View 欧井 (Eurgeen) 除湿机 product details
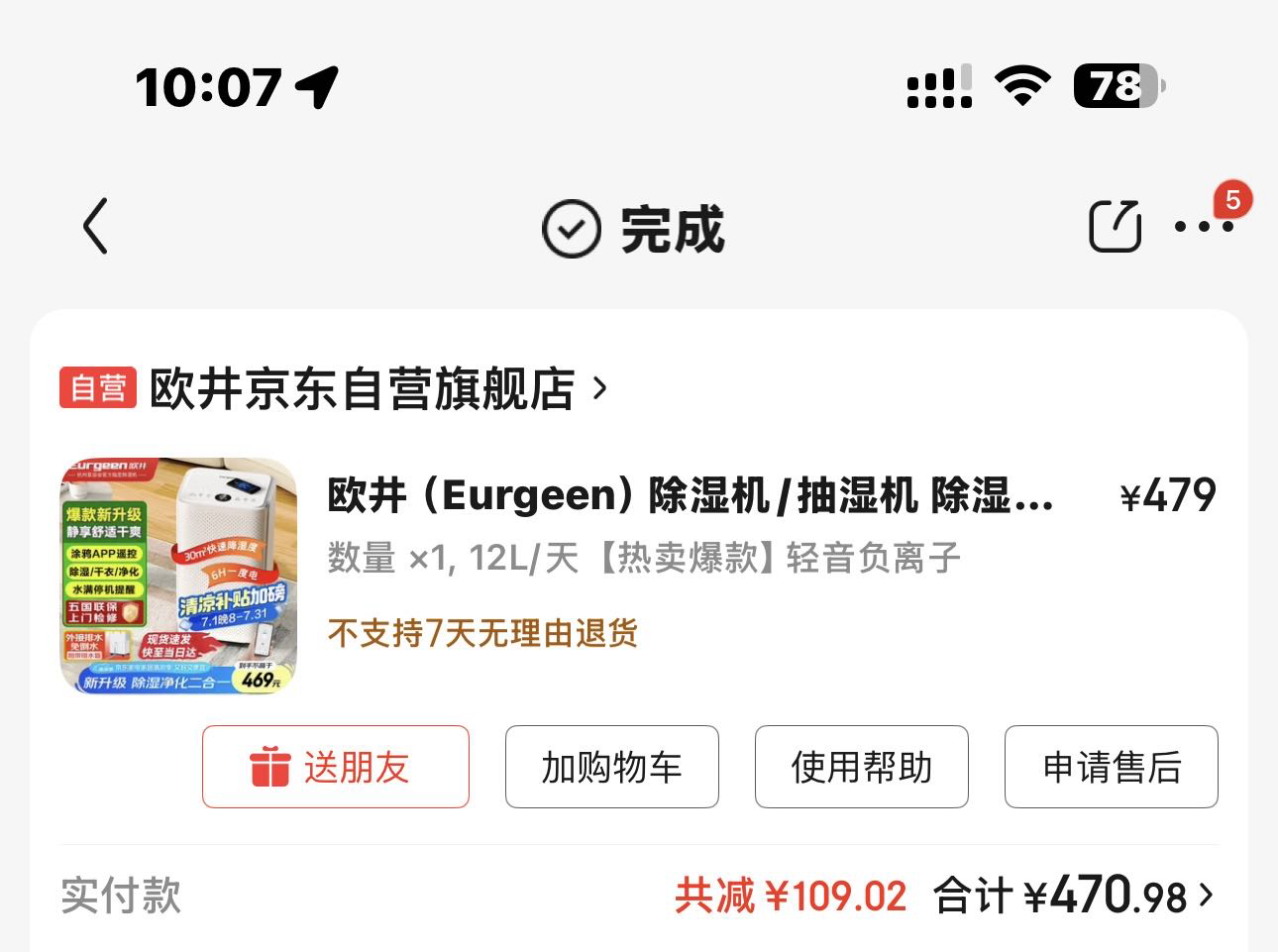 coord(690,495)
